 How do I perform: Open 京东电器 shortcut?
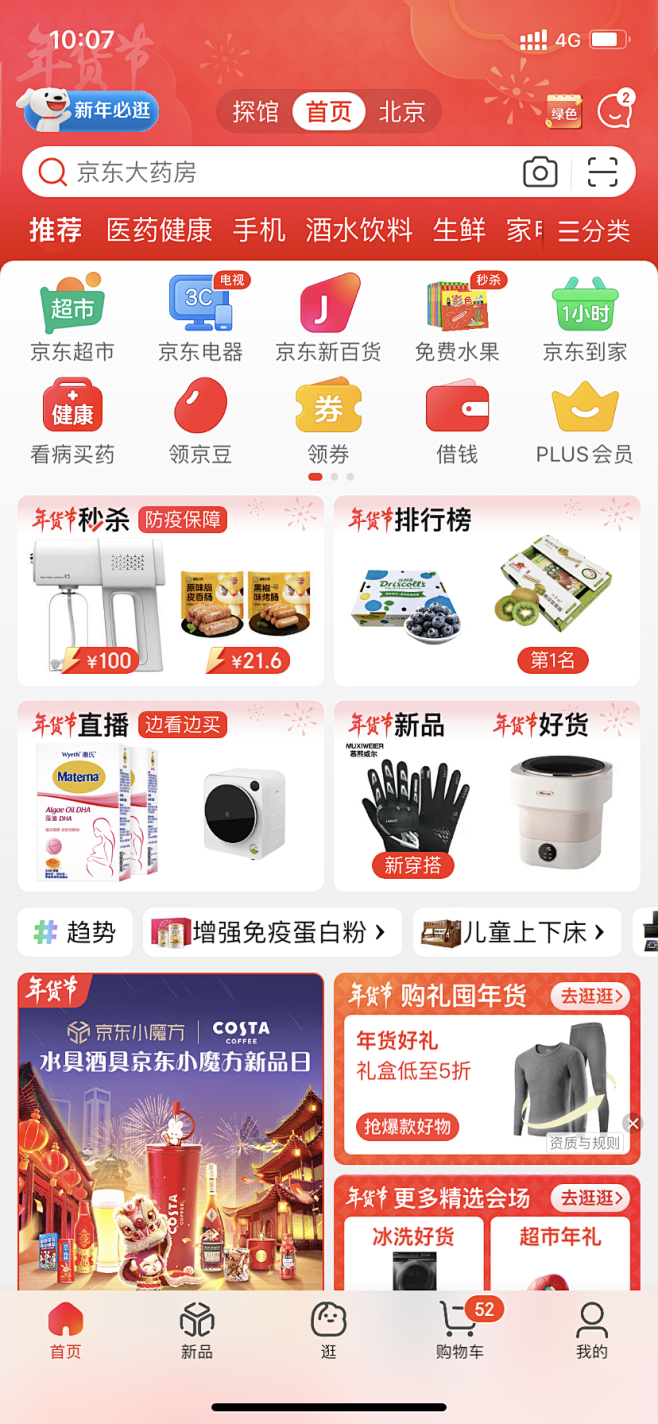pyautogui.click(x=200, y=318)
